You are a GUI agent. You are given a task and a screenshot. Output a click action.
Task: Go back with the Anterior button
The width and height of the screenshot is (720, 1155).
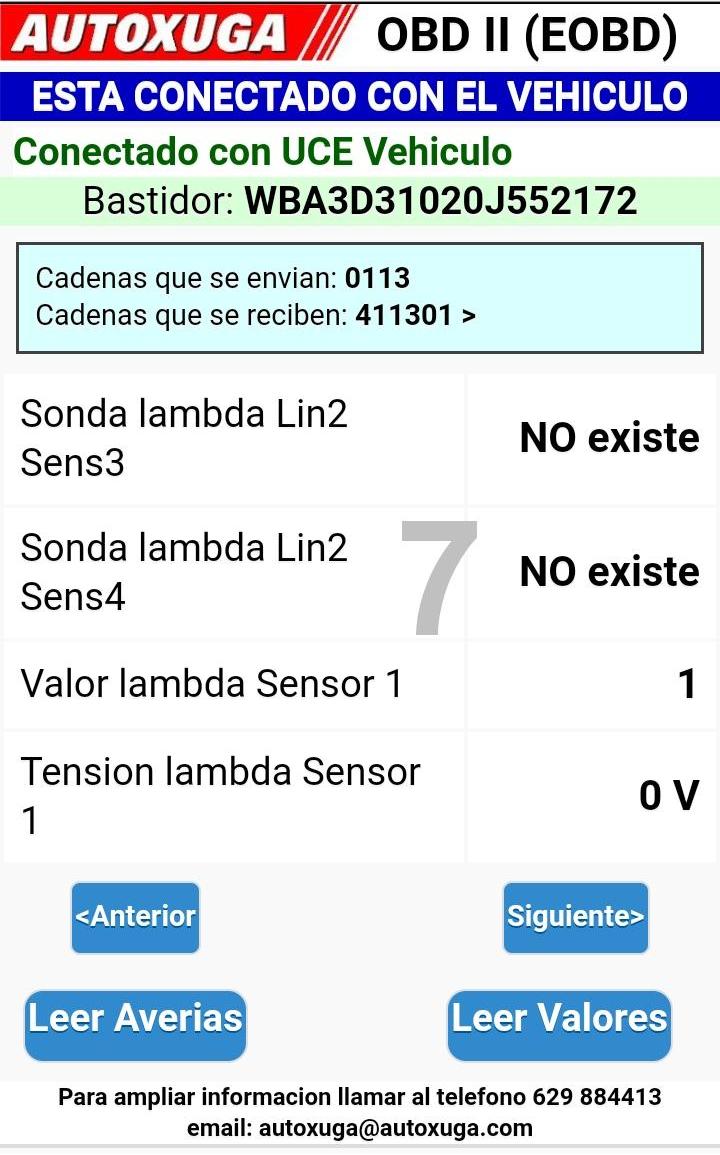pyautogui.click(x=136, y=917)
